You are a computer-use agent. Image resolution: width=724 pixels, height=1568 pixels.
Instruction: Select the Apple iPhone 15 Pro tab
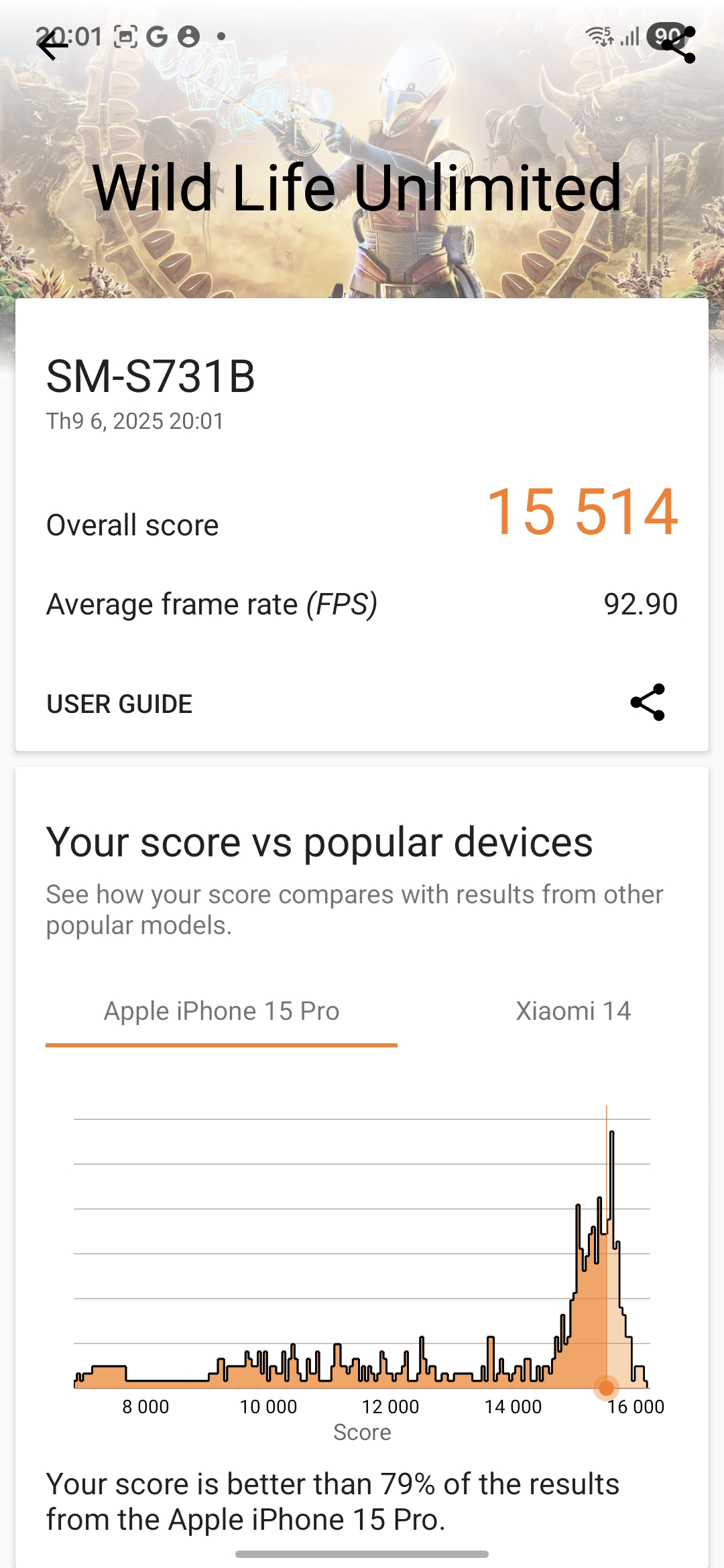point(221,1011)
